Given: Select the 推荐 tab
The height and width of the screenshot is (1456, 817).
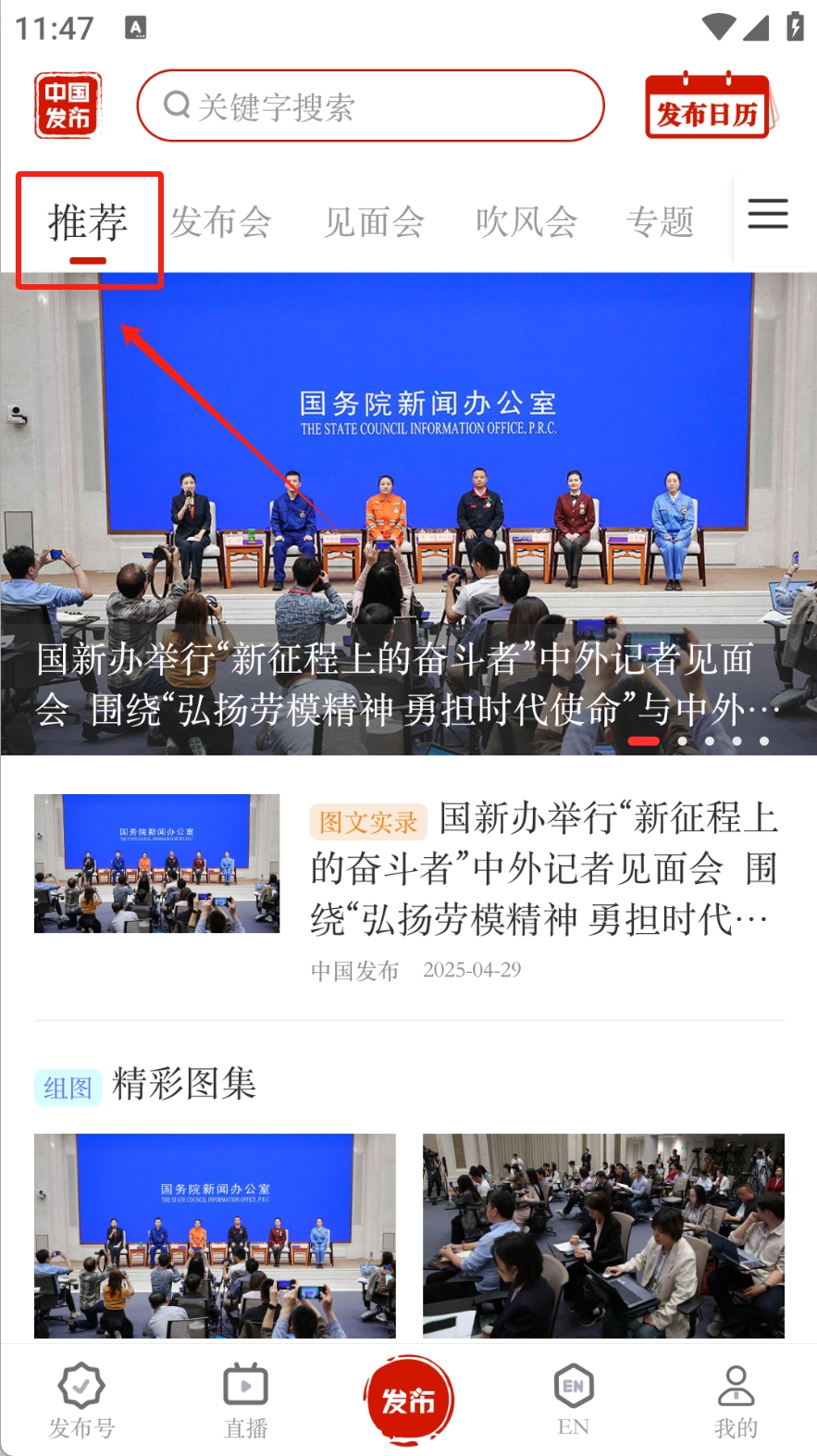Looking at the screenshot, I should 88,223.
